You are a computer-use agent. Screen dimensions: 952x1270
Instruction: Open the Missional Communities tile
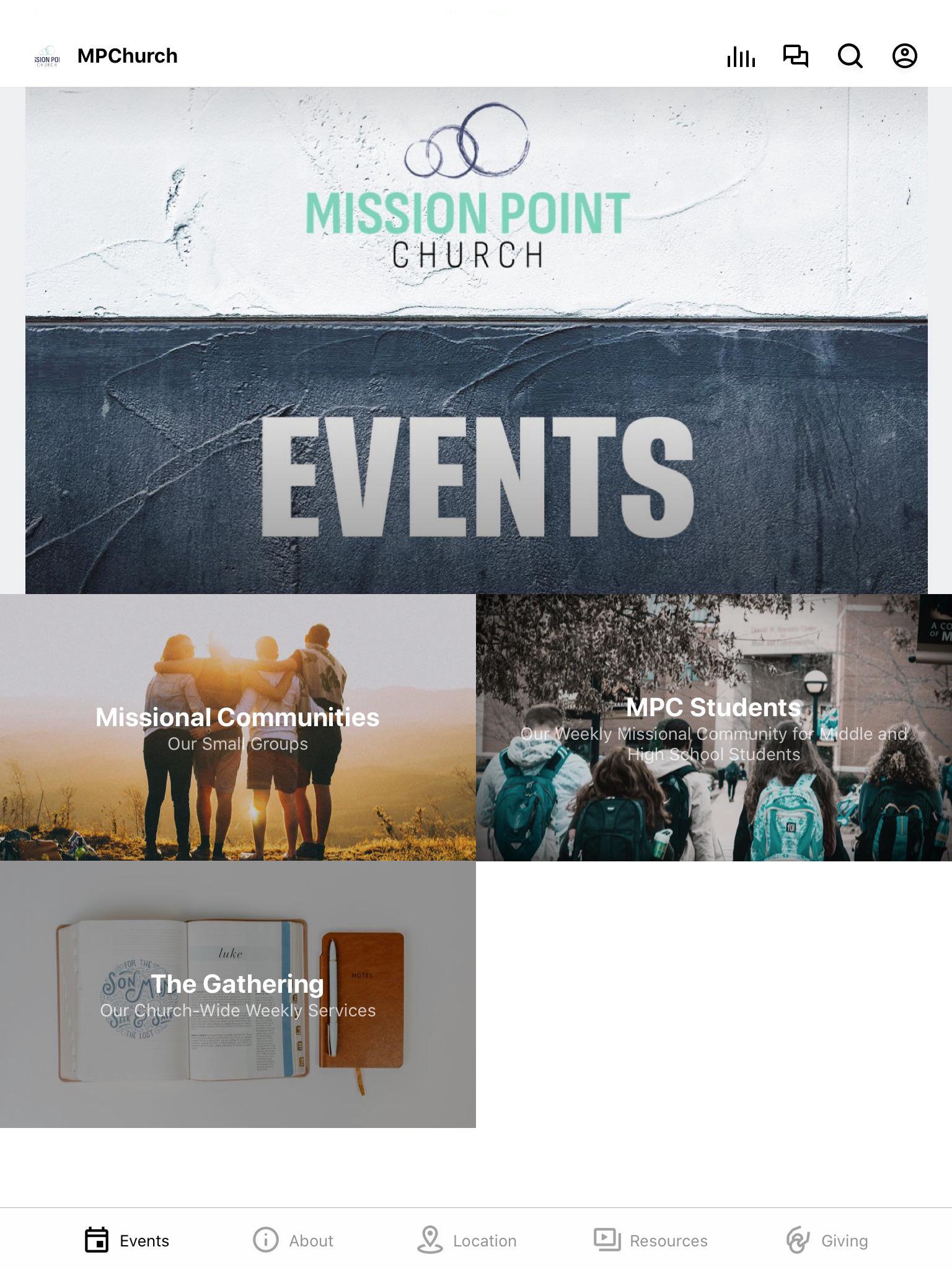(238, 727)
